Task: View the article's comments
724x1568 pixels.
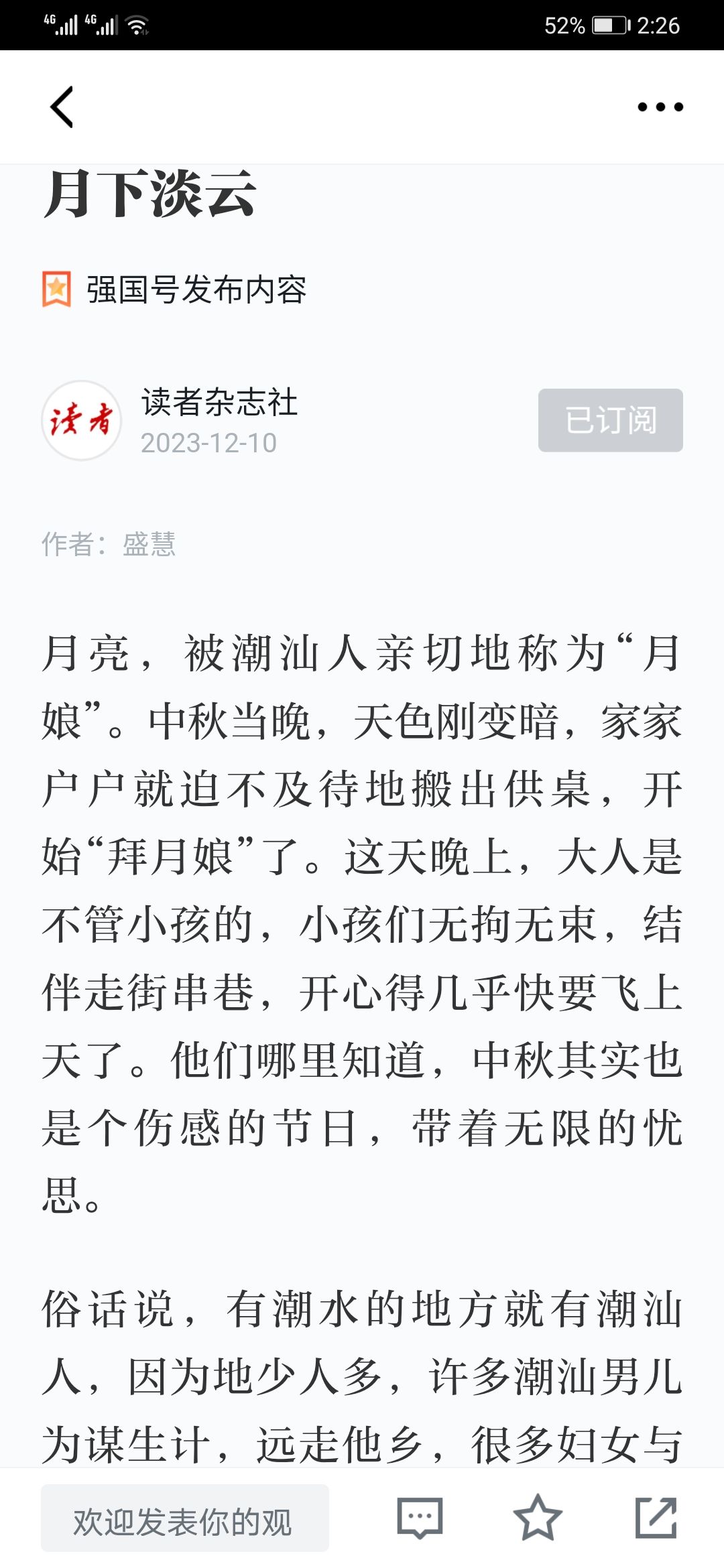Action: click(420, 1518)
